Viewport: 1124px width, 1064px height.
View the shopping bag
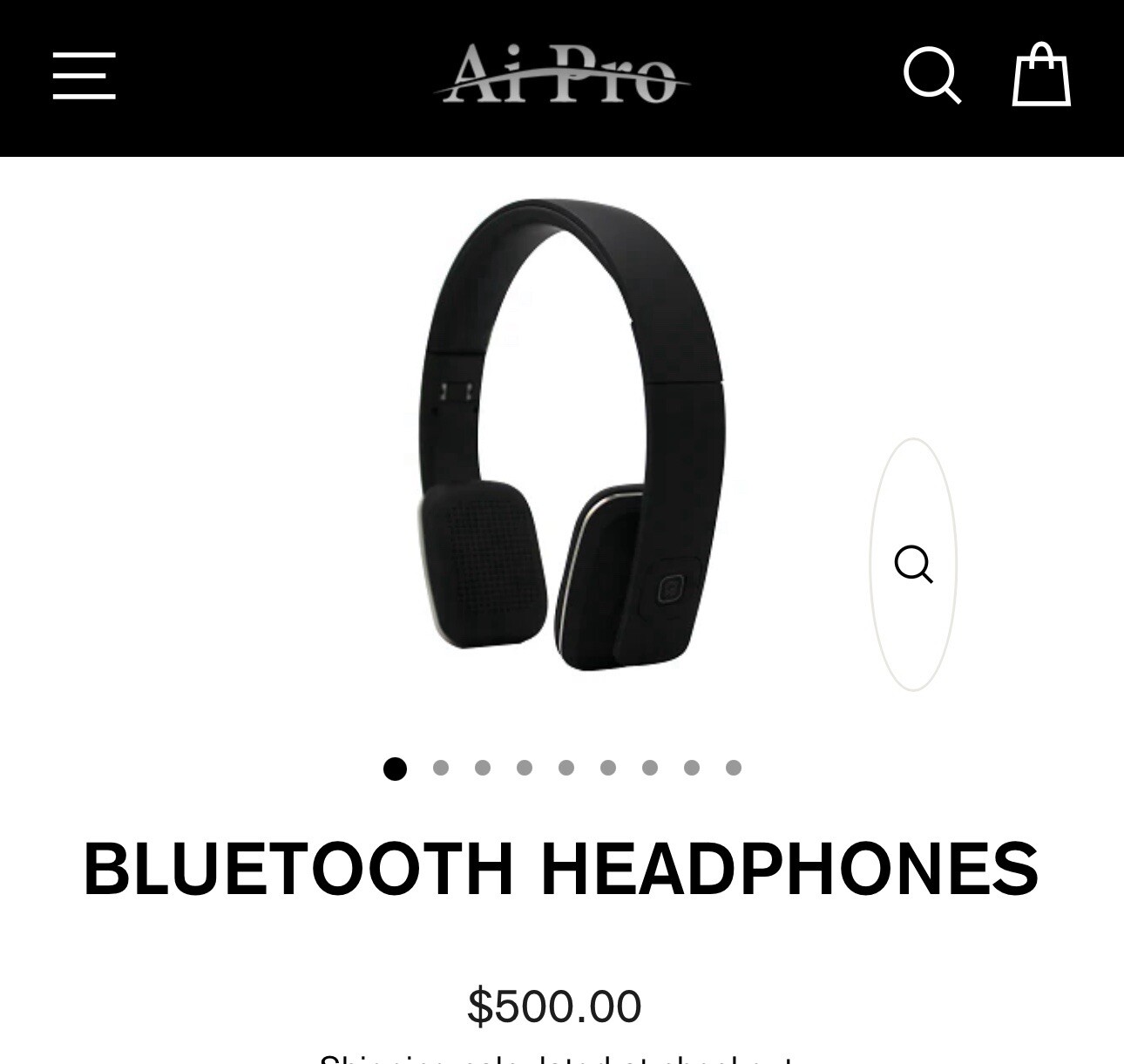1040,76
